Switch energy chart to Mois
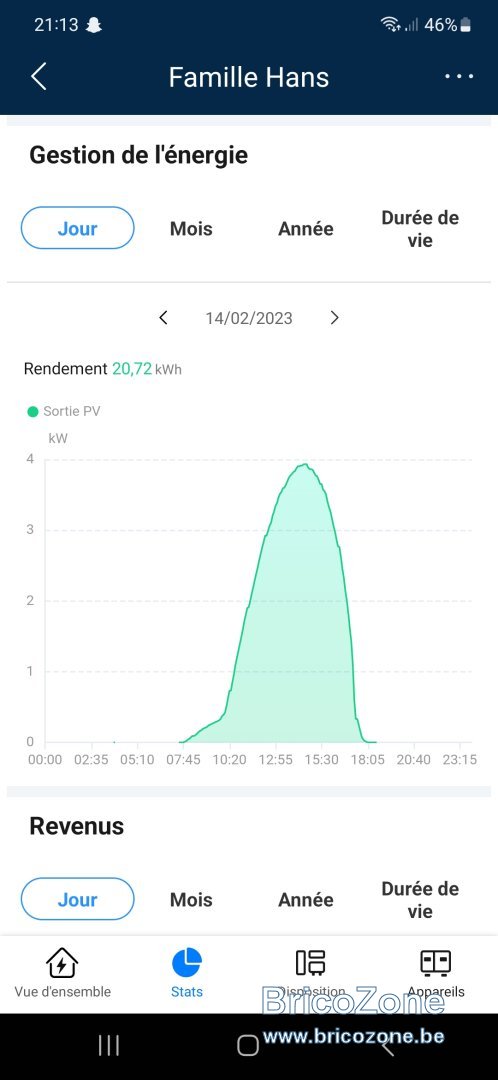498x1080 pixels. click(191, 229)
